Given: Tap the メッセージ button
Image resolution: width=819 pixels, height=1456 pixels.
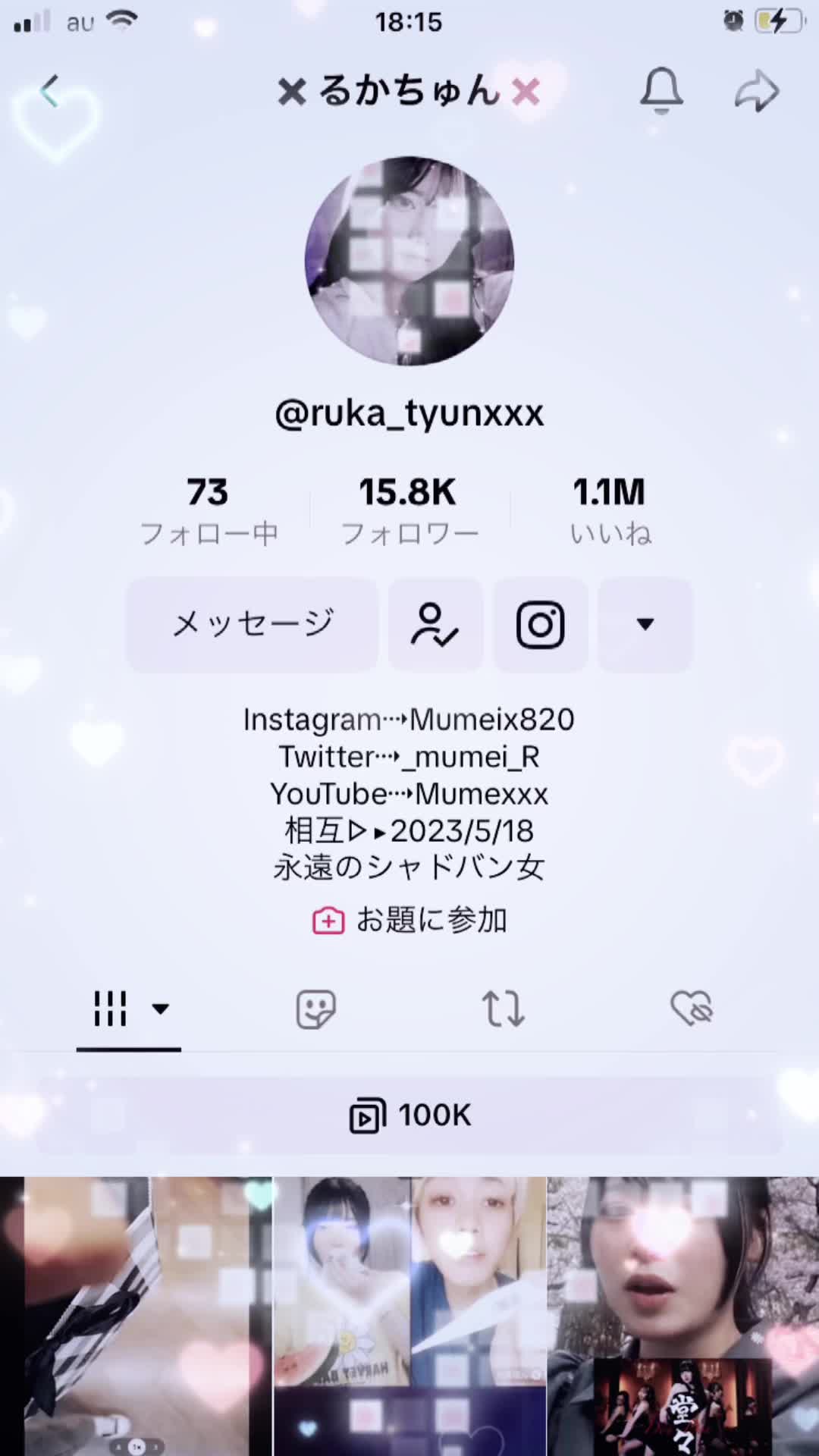Looking at the screenshot, I should [x=252, y=625].
